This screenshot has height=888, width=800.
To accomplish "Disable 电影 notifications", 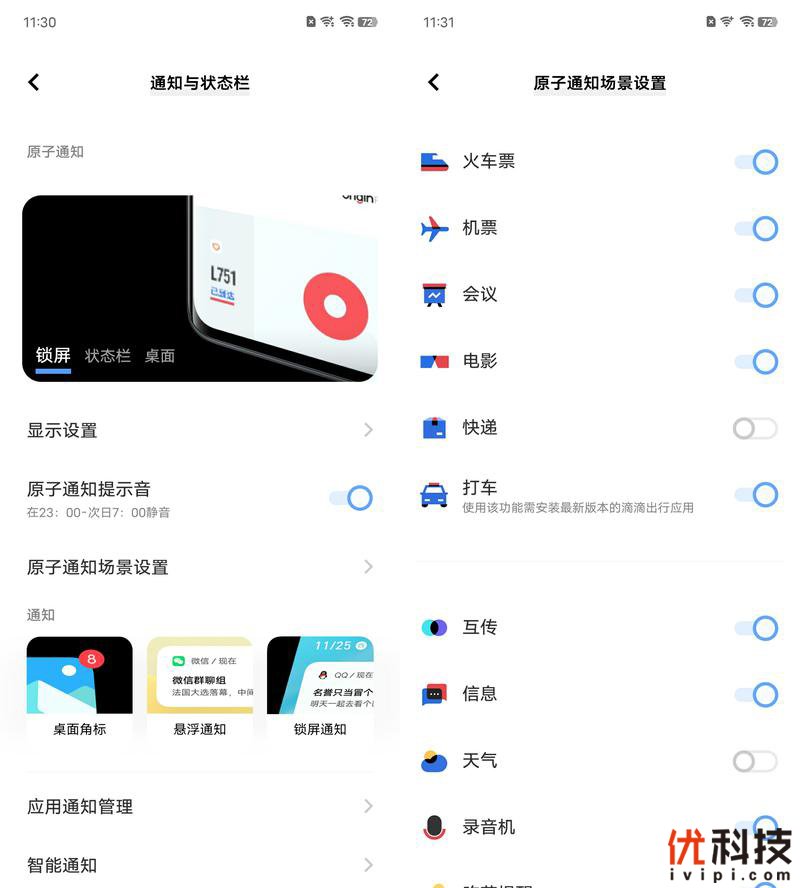I will (756, 361).
